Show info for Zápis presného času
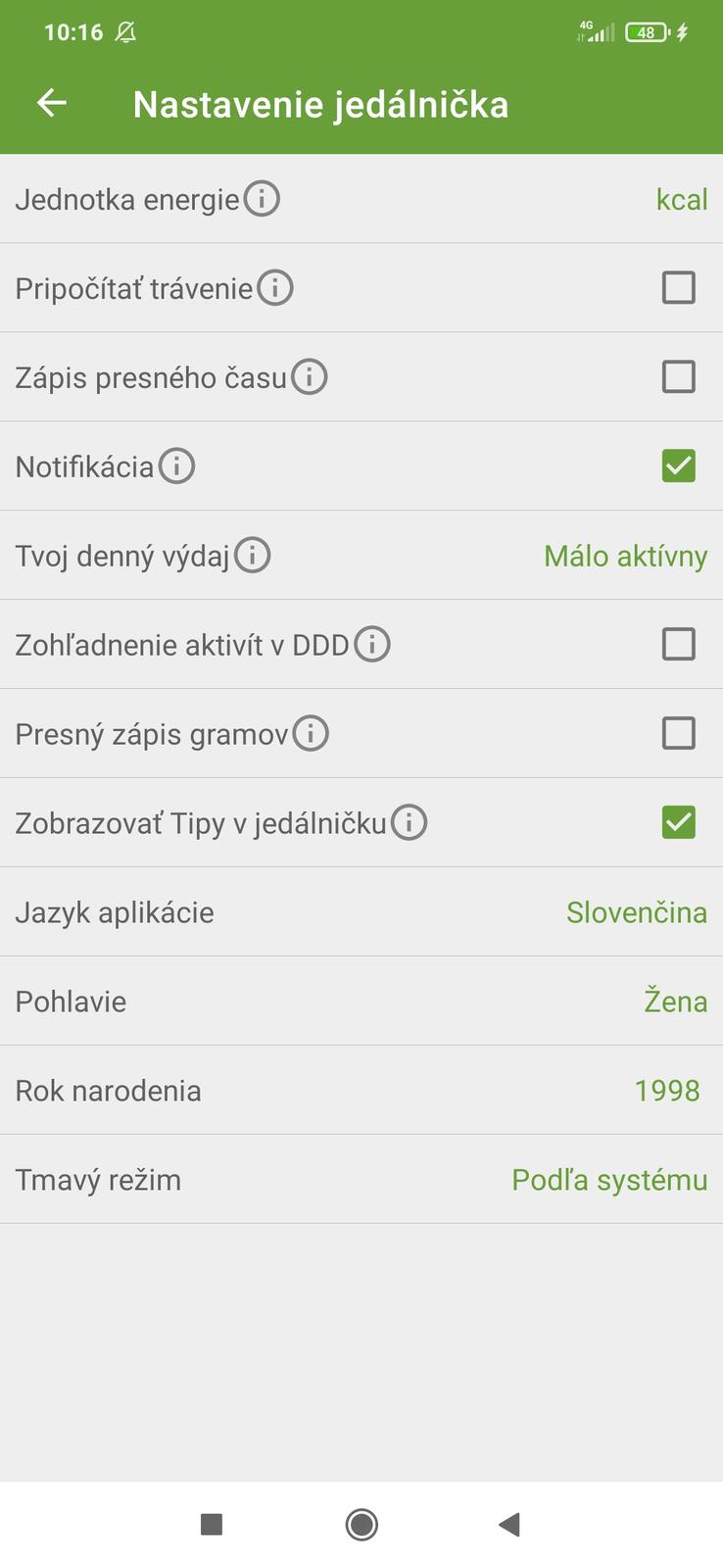The width and height of the screenshot is (723, 1568). point(310,377)
